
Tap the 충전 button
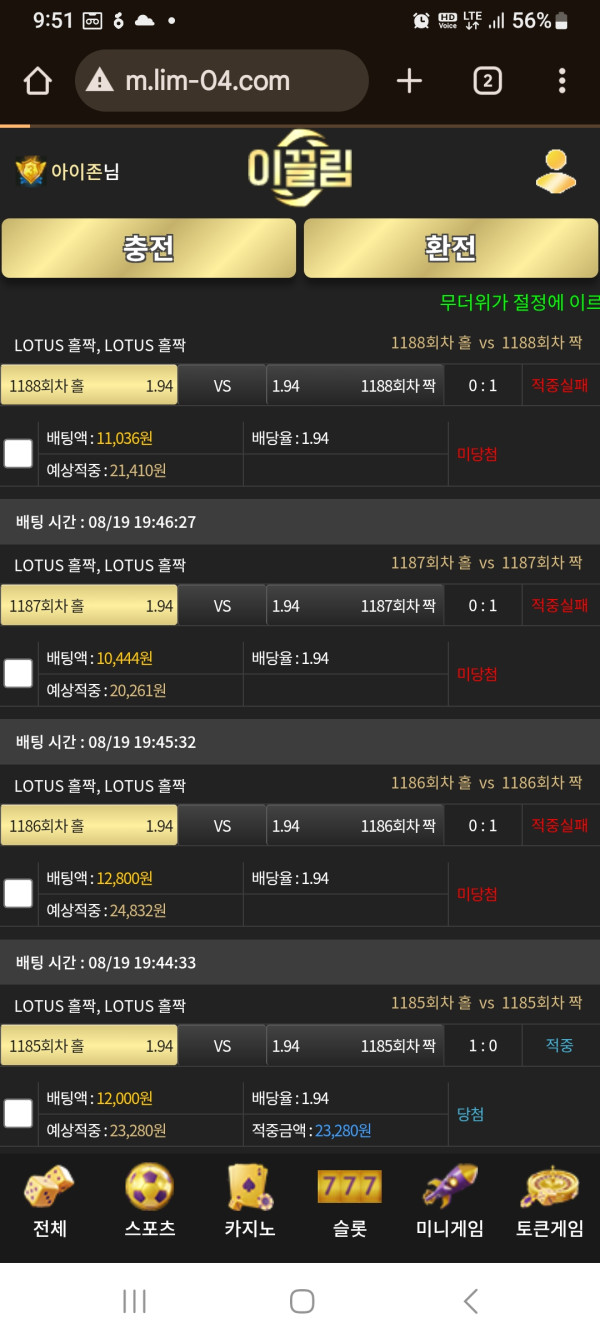click(x=149, y=248)
